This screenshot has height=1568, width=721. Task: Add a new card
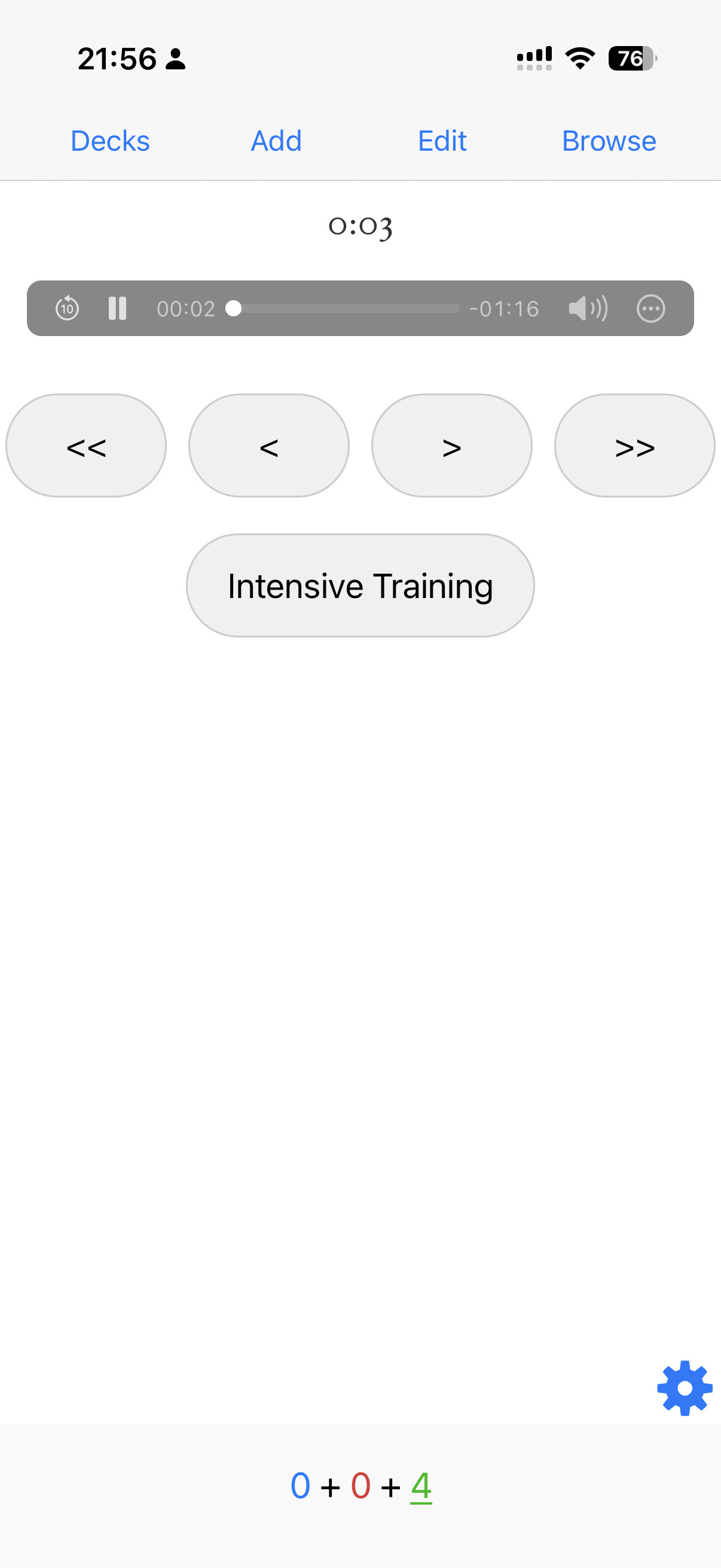tap(276, 141)
